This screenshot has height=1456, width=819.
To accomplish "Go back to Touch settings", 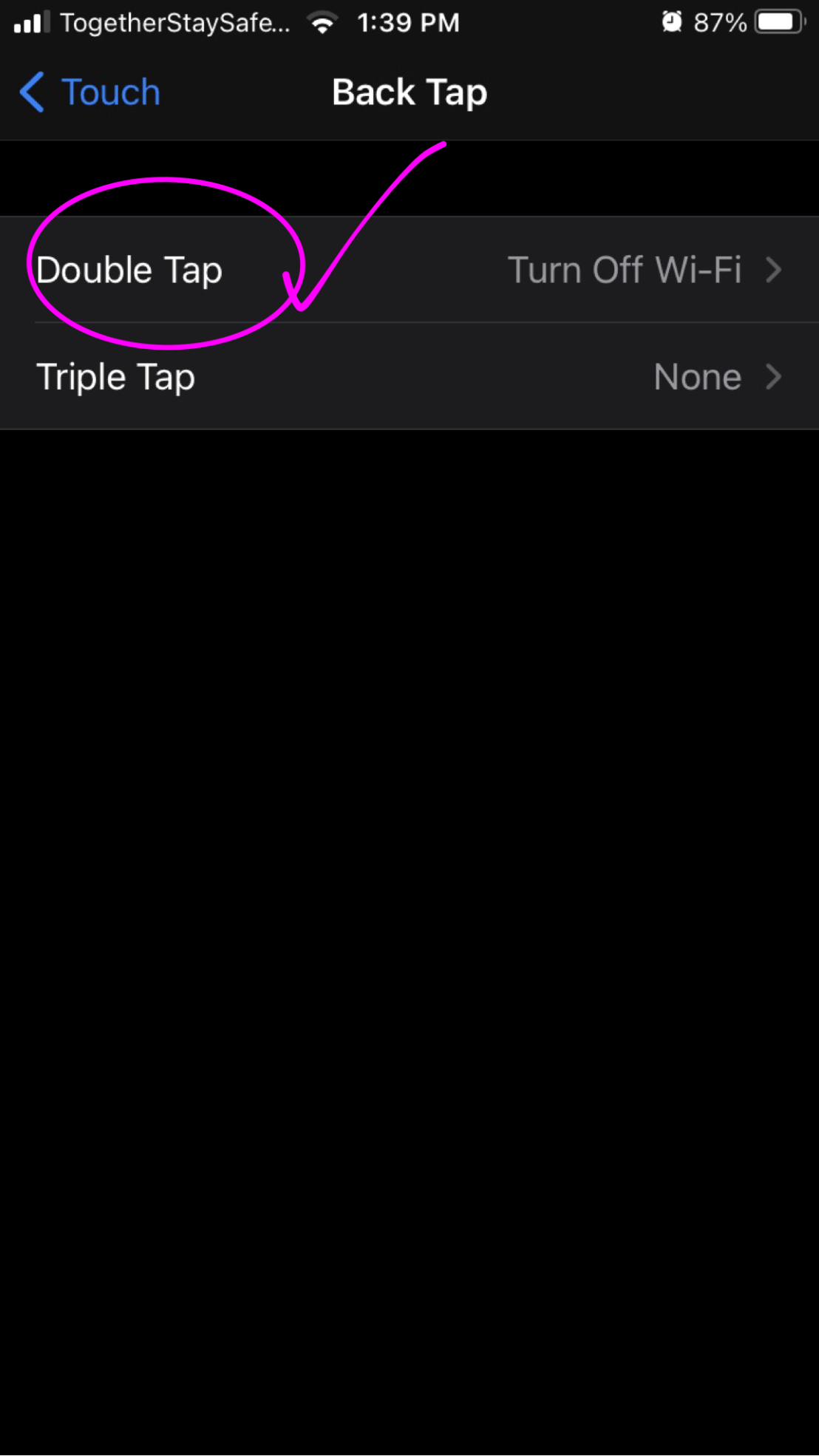I will [x=90, y=92].
